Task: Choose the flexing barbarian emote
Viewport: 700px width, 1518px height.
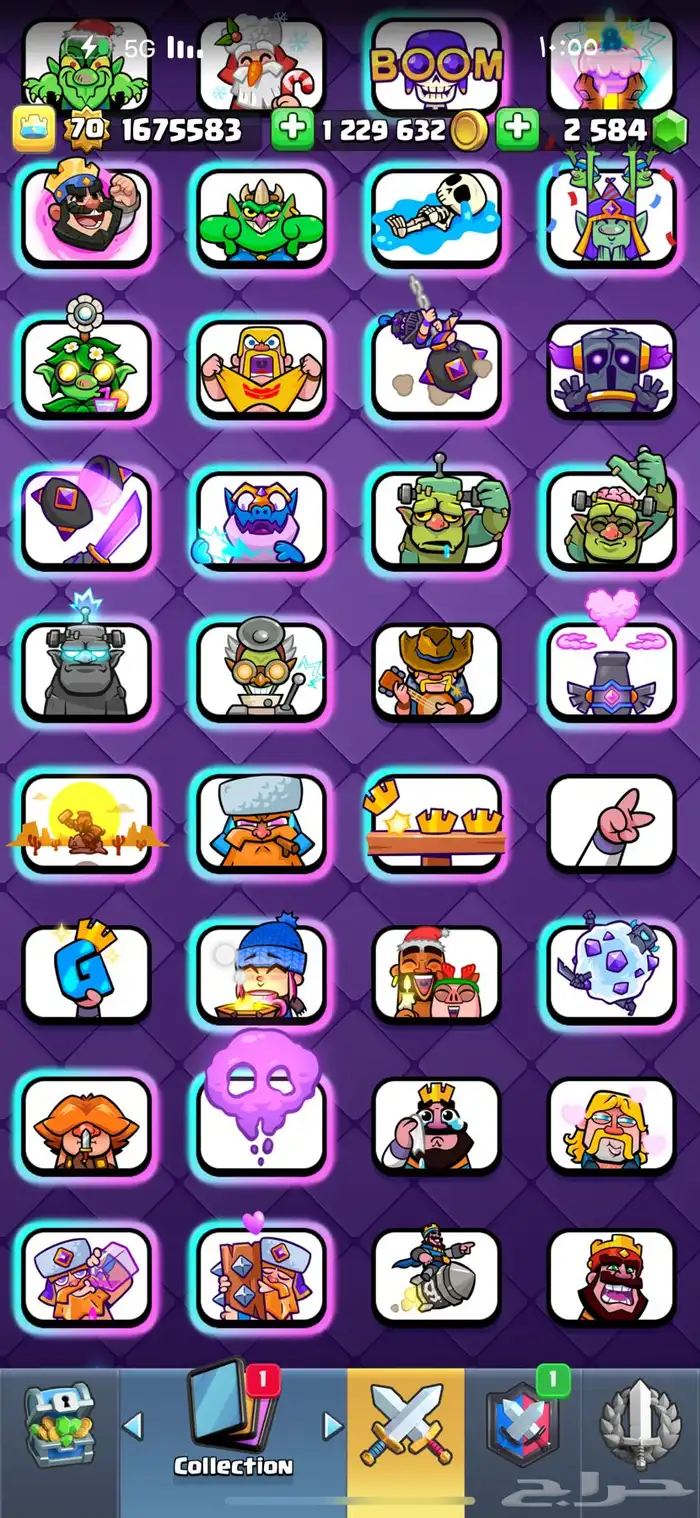Action: 261,368
